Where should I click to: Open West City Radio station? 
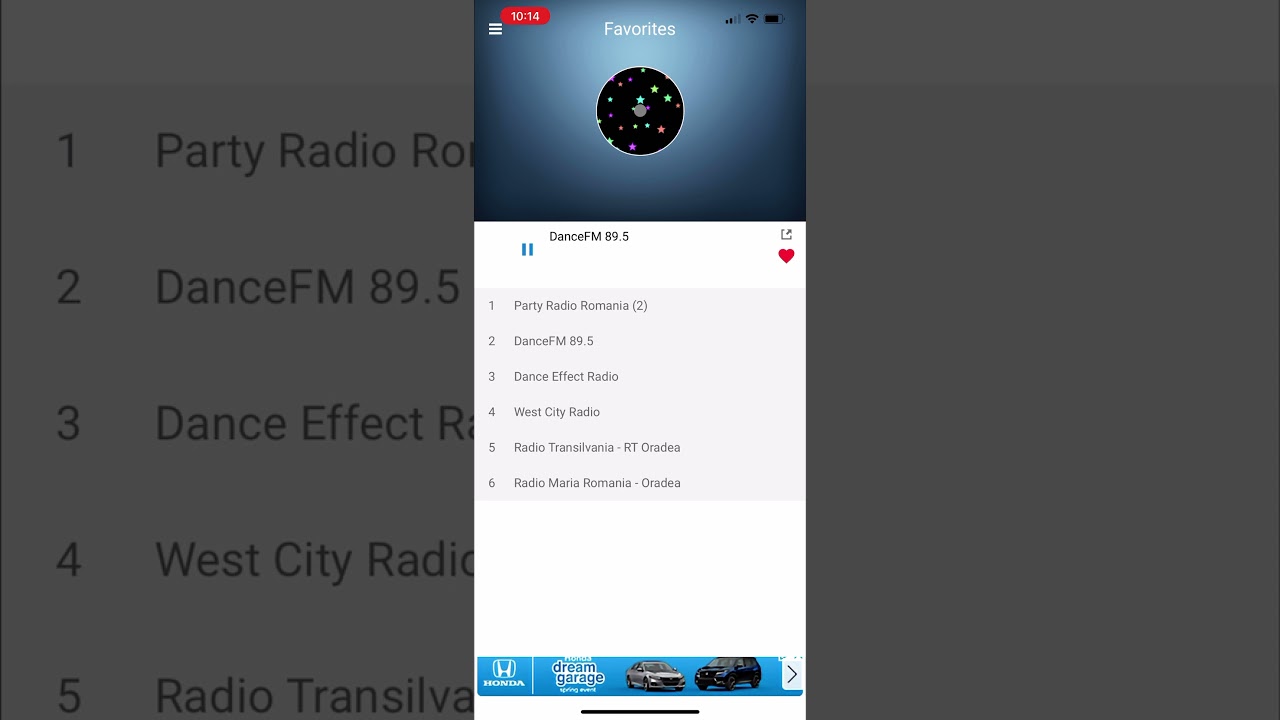tap(556, 412)
